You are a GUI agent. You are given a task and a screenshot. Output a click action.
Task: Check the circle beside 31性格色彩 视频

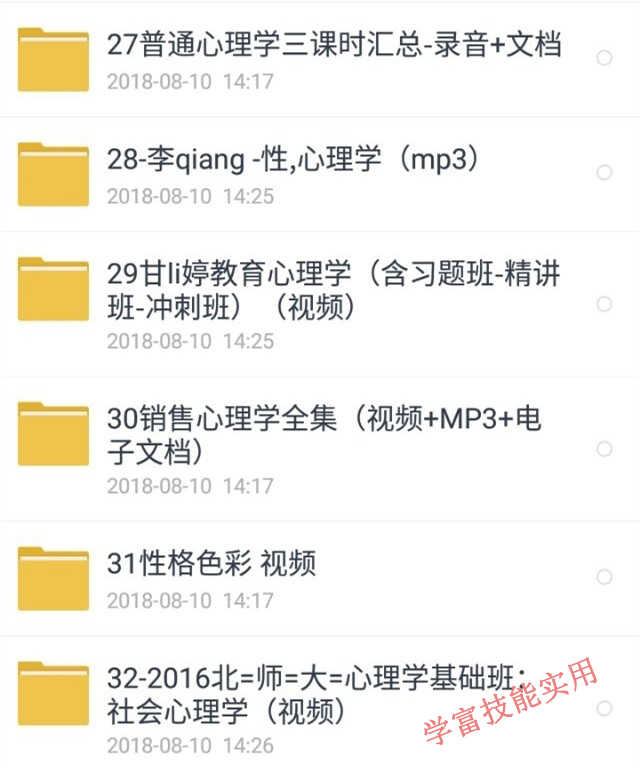point(604,577)
